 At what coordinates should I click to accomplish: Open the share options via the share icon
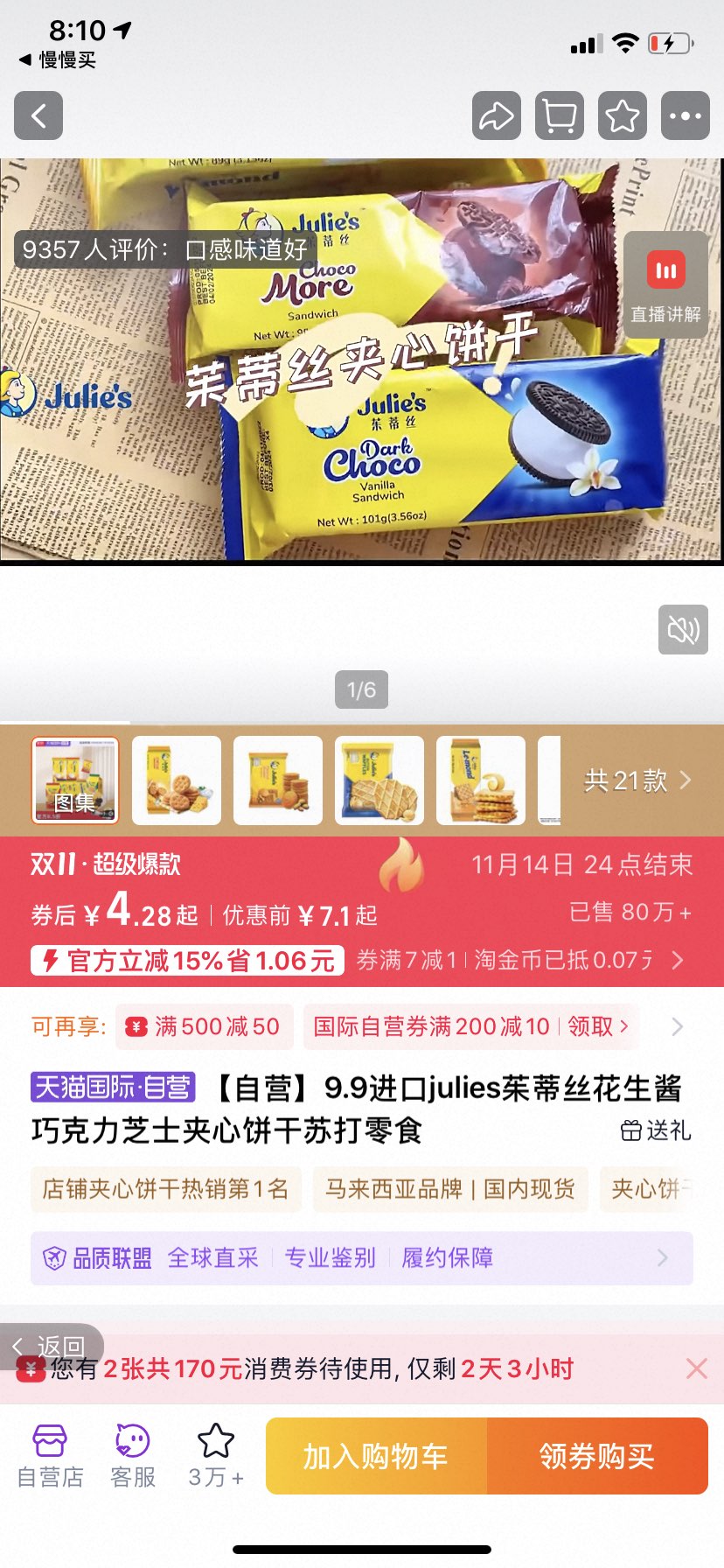496,115
